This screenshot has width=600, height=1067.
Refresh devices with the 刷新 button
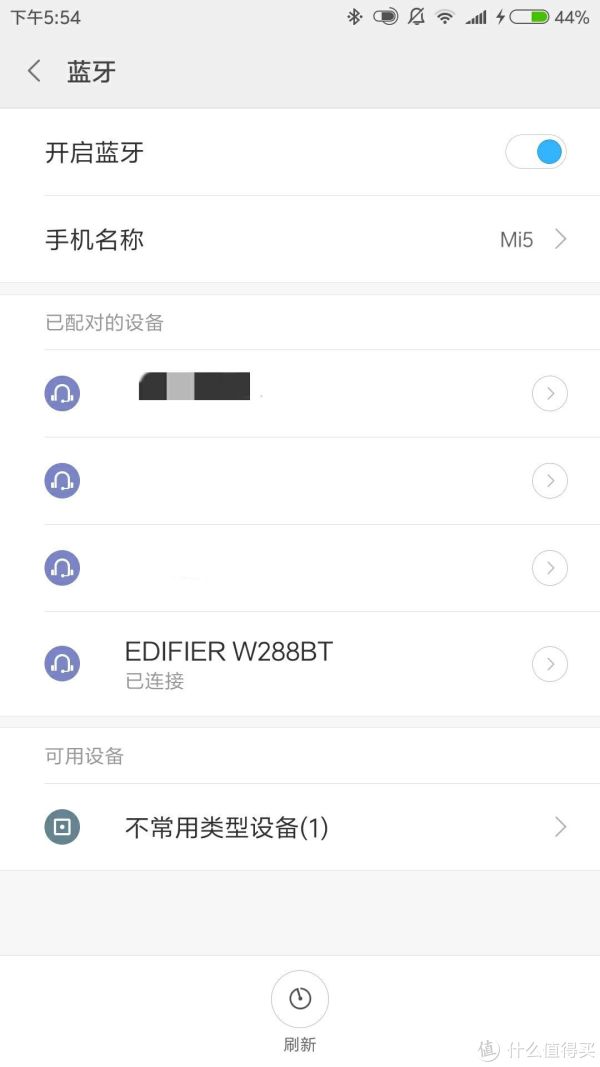[299, 1000]
